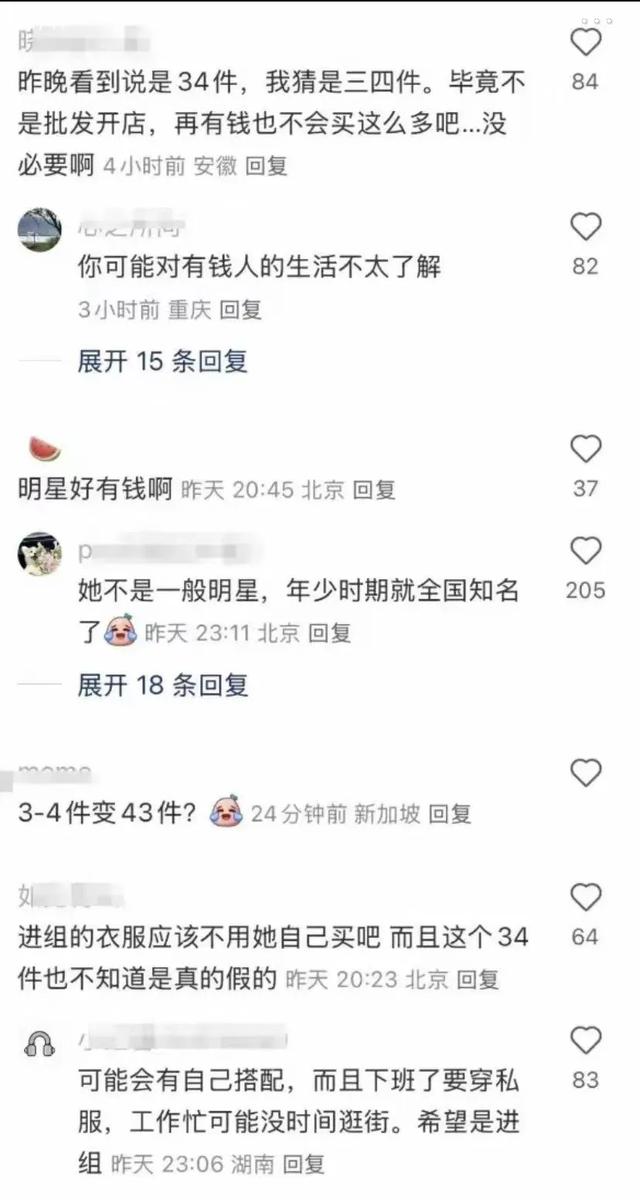The width and height of the screenshot is (640, 1200).
Task: Reply to 明星好有钱啊 comment
Action: coord(375,490)
